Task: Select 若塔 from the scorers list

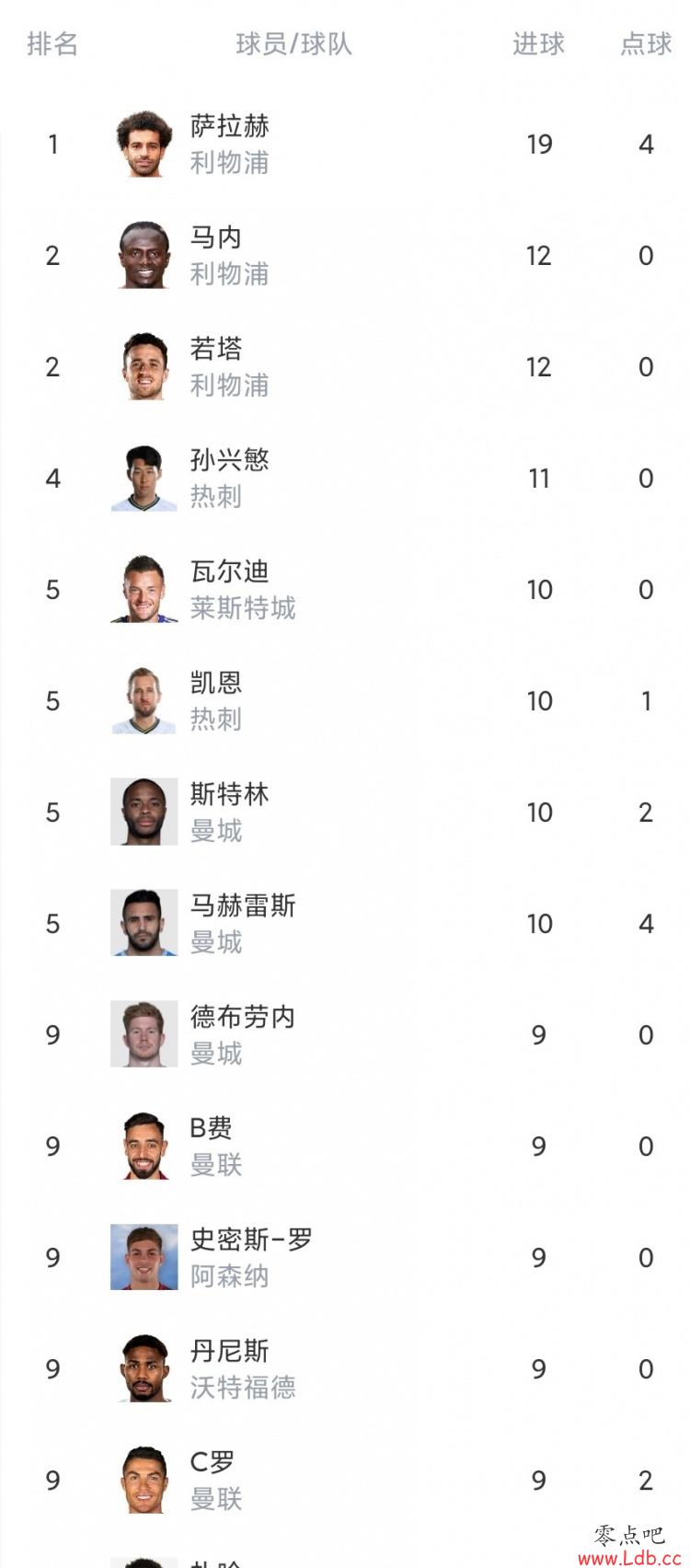Action: (x=345, y=367)
